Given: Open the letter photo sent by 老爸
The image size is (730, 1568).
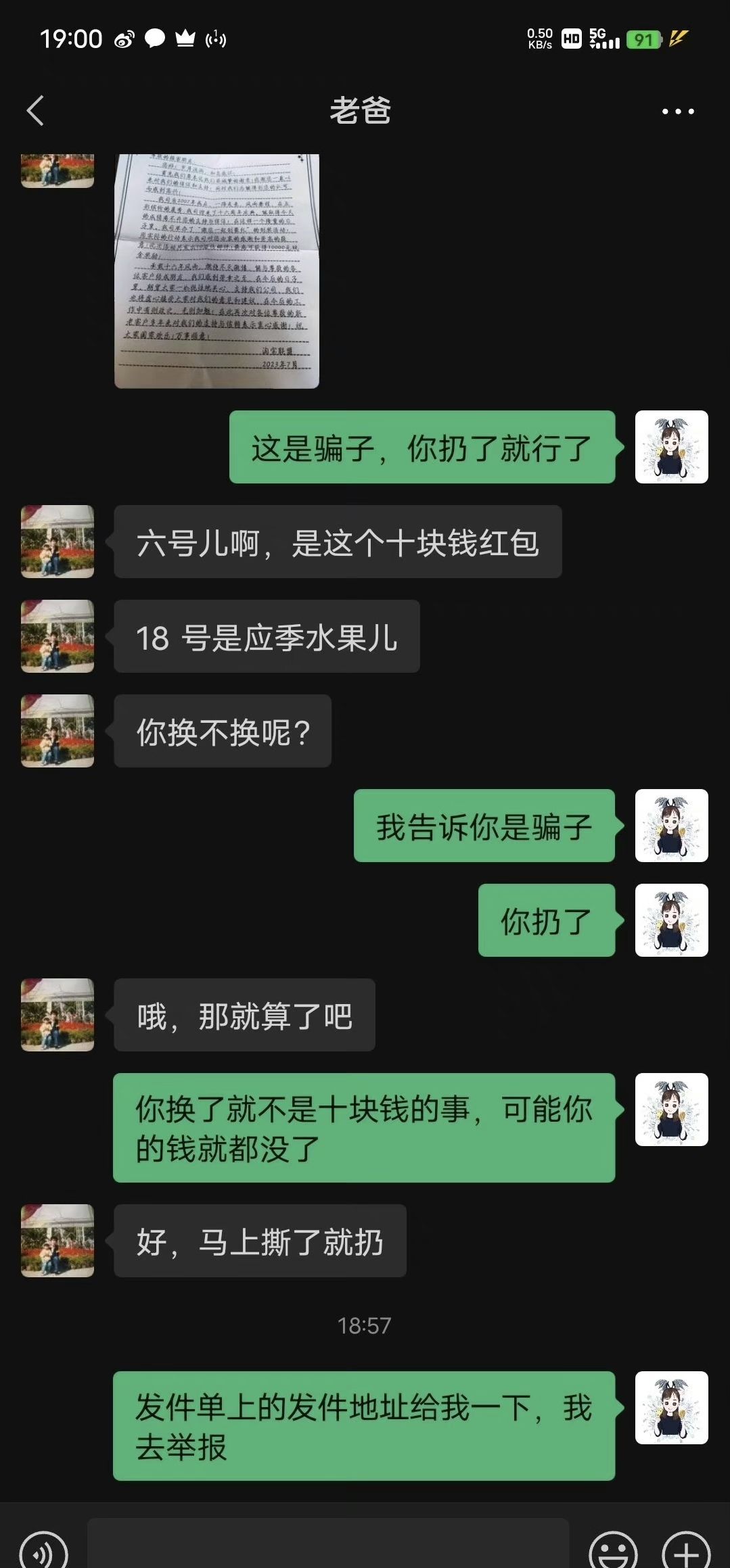Looking at the screenshot, I should tap(216, 270).
